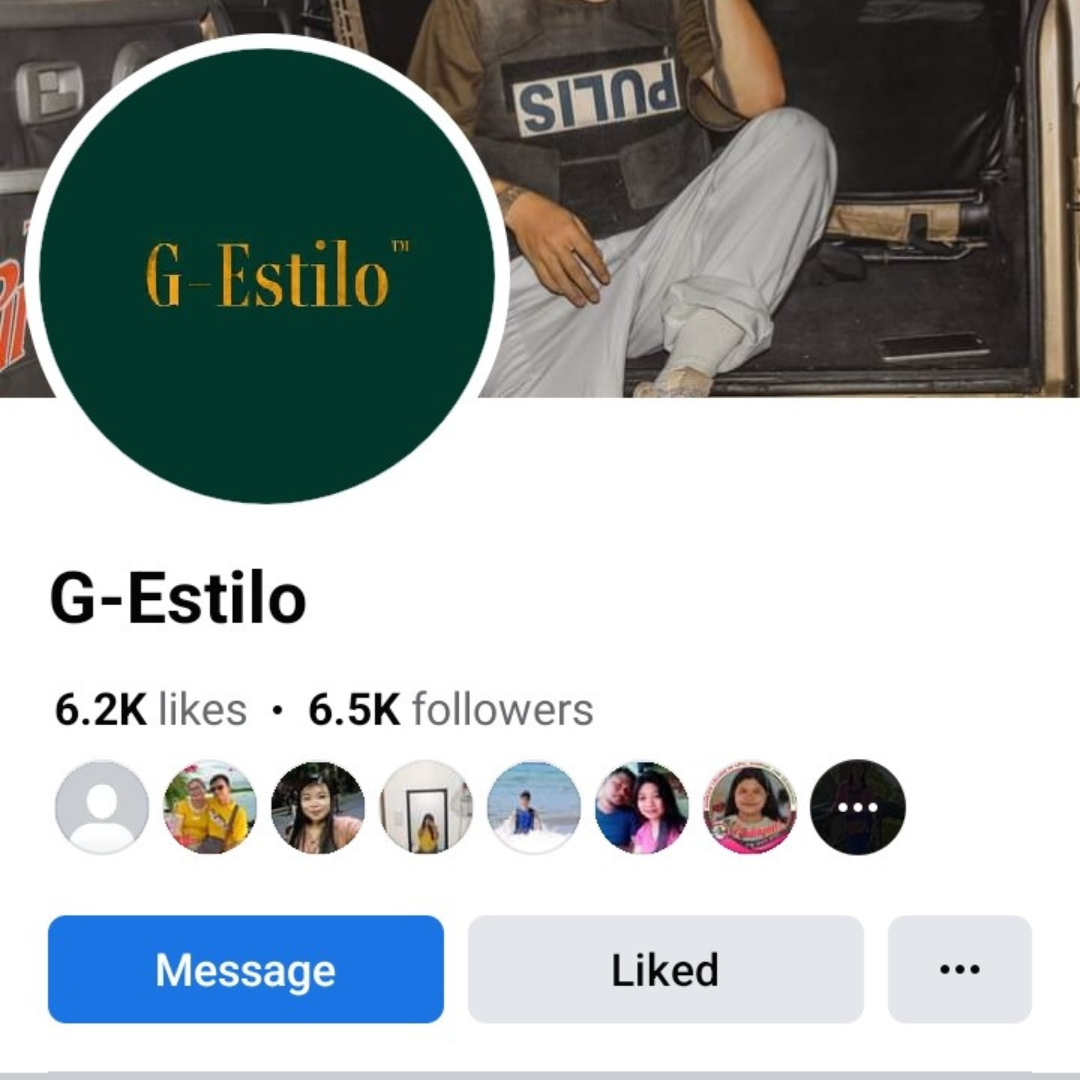Image resolution: width=1080 pixels, height=1080 pixels.
Task: Open the more options menu beside Liked
Action: click(x=959, y=969)
